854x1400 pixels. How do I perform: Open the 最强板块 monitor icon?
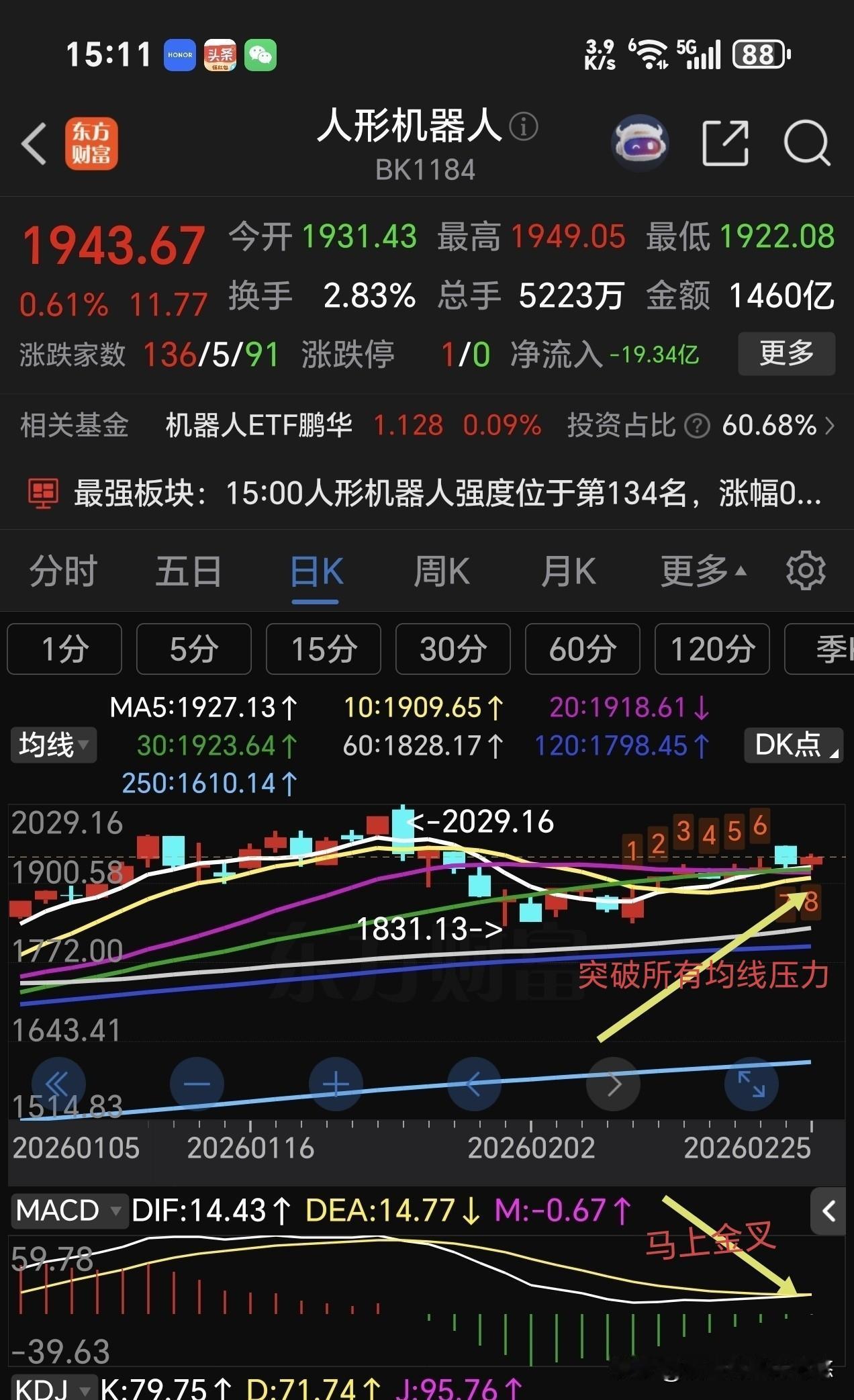[43, 494]
